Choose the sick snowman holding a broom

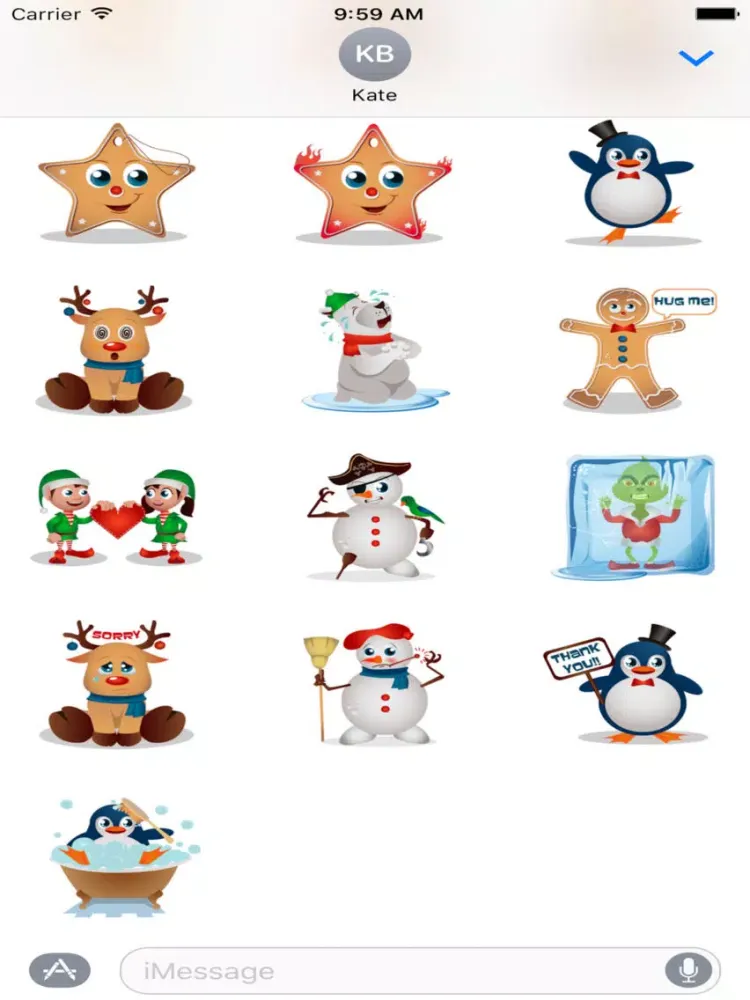pos(372,685)
